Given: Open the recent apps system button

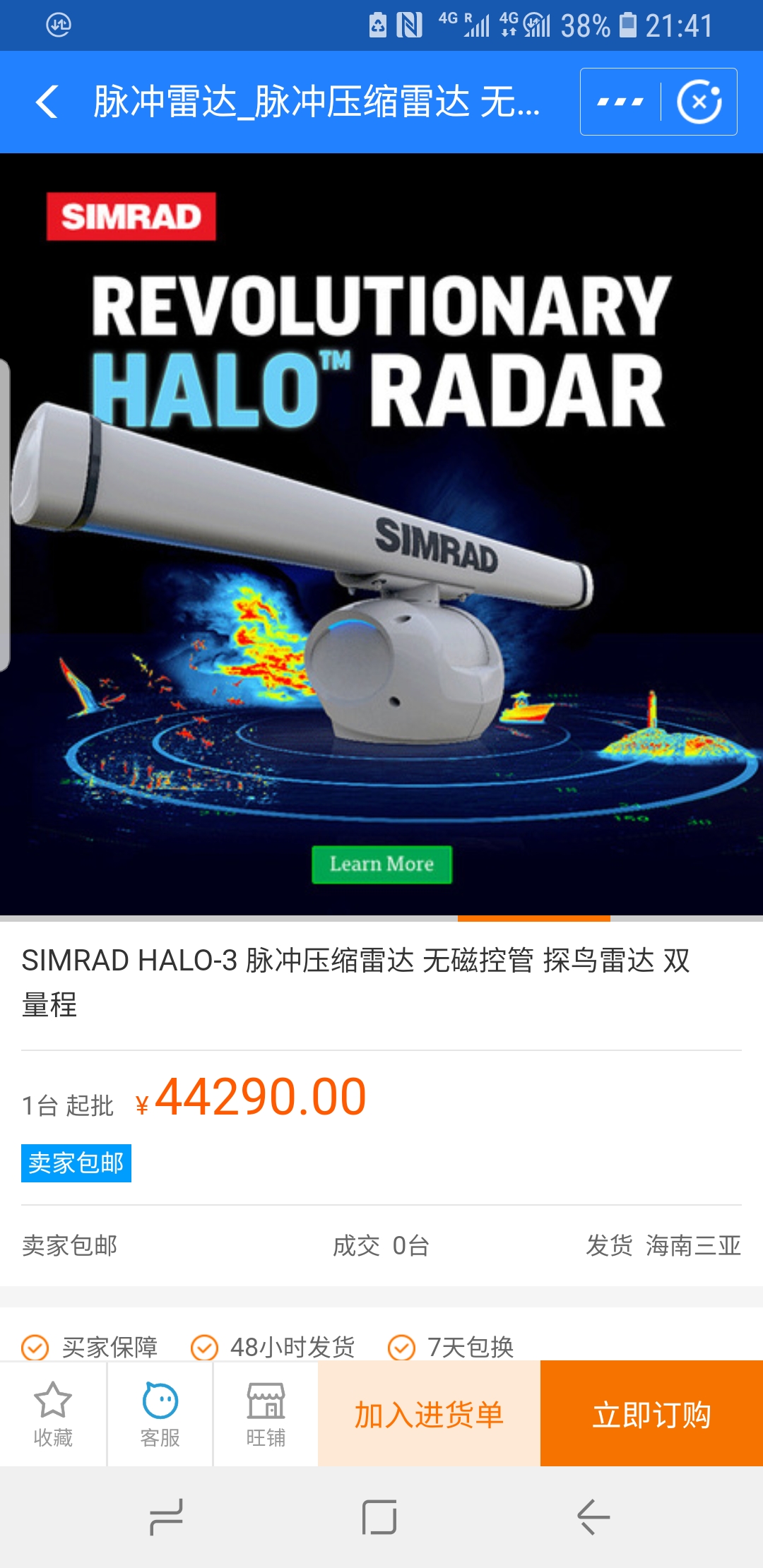Looking at the screenshot, I should tap(167, 1516).
